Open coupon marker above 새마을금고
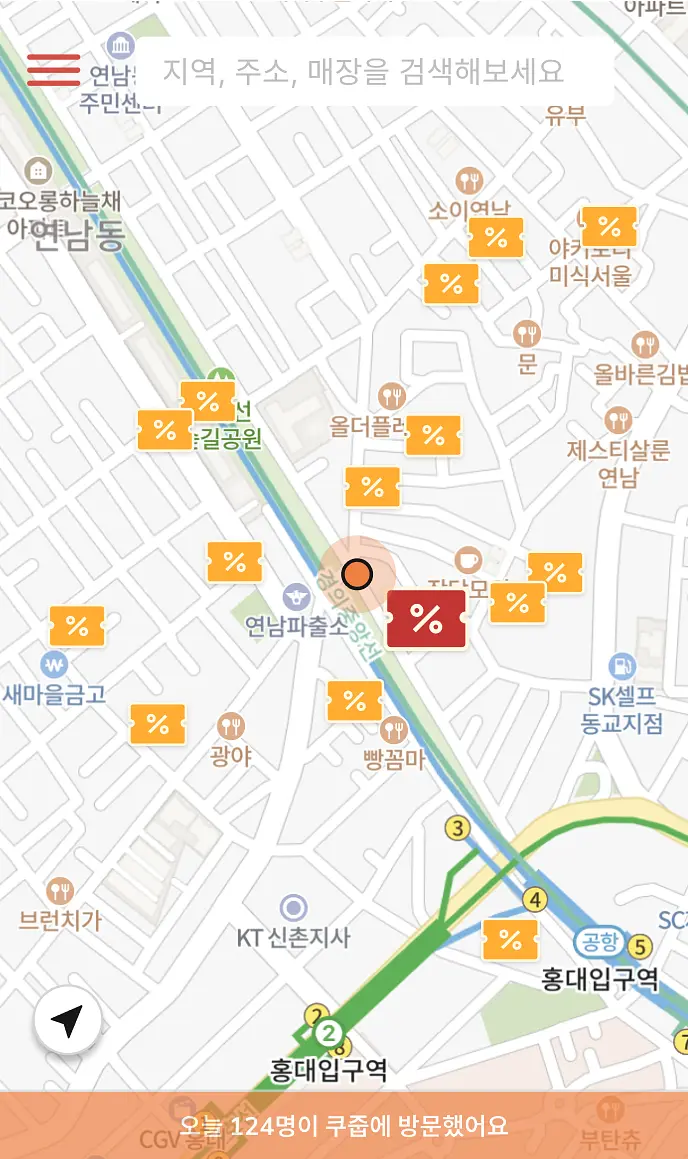The image size is (688, 1159). (x=77, y=626)
